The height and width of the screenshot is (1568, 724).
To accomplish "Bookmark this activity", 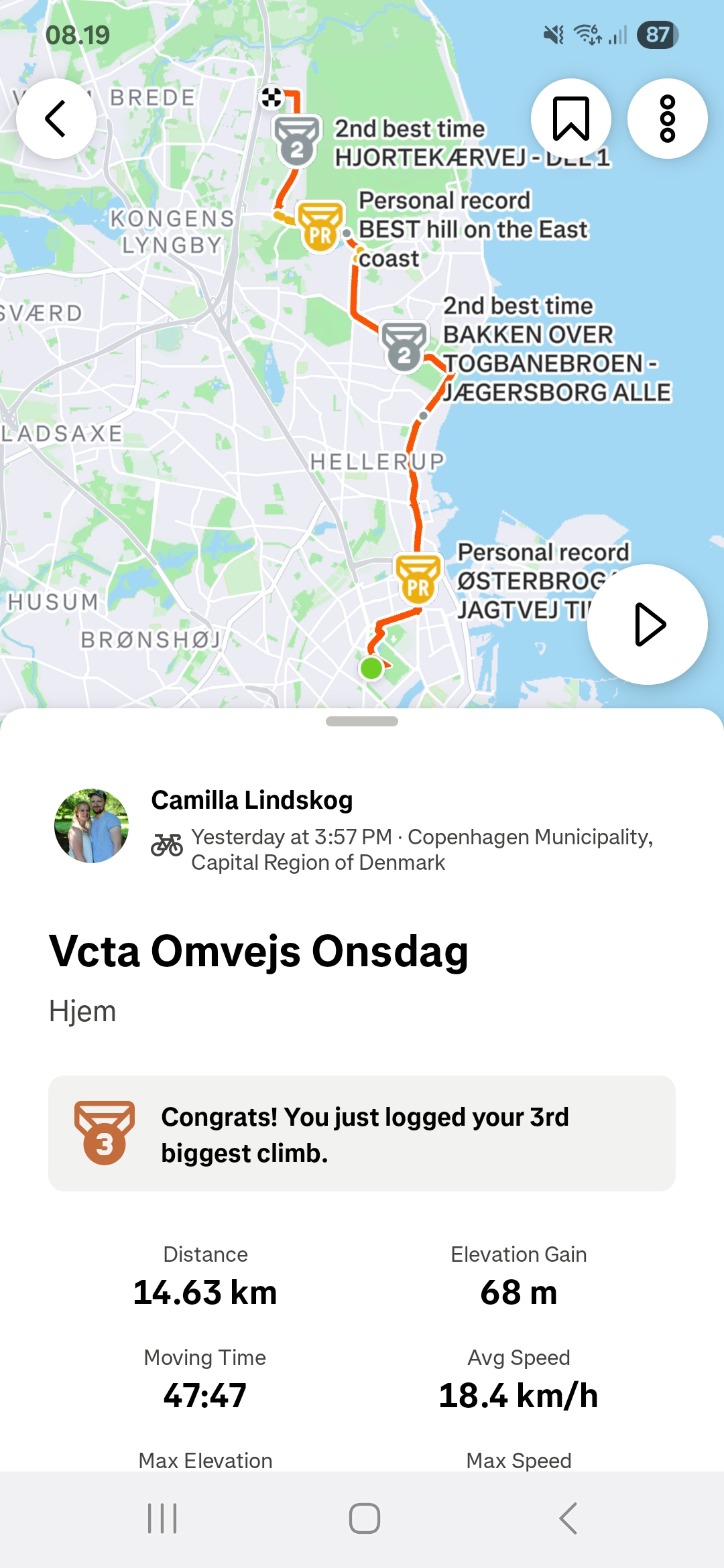I will coord(570,119).
